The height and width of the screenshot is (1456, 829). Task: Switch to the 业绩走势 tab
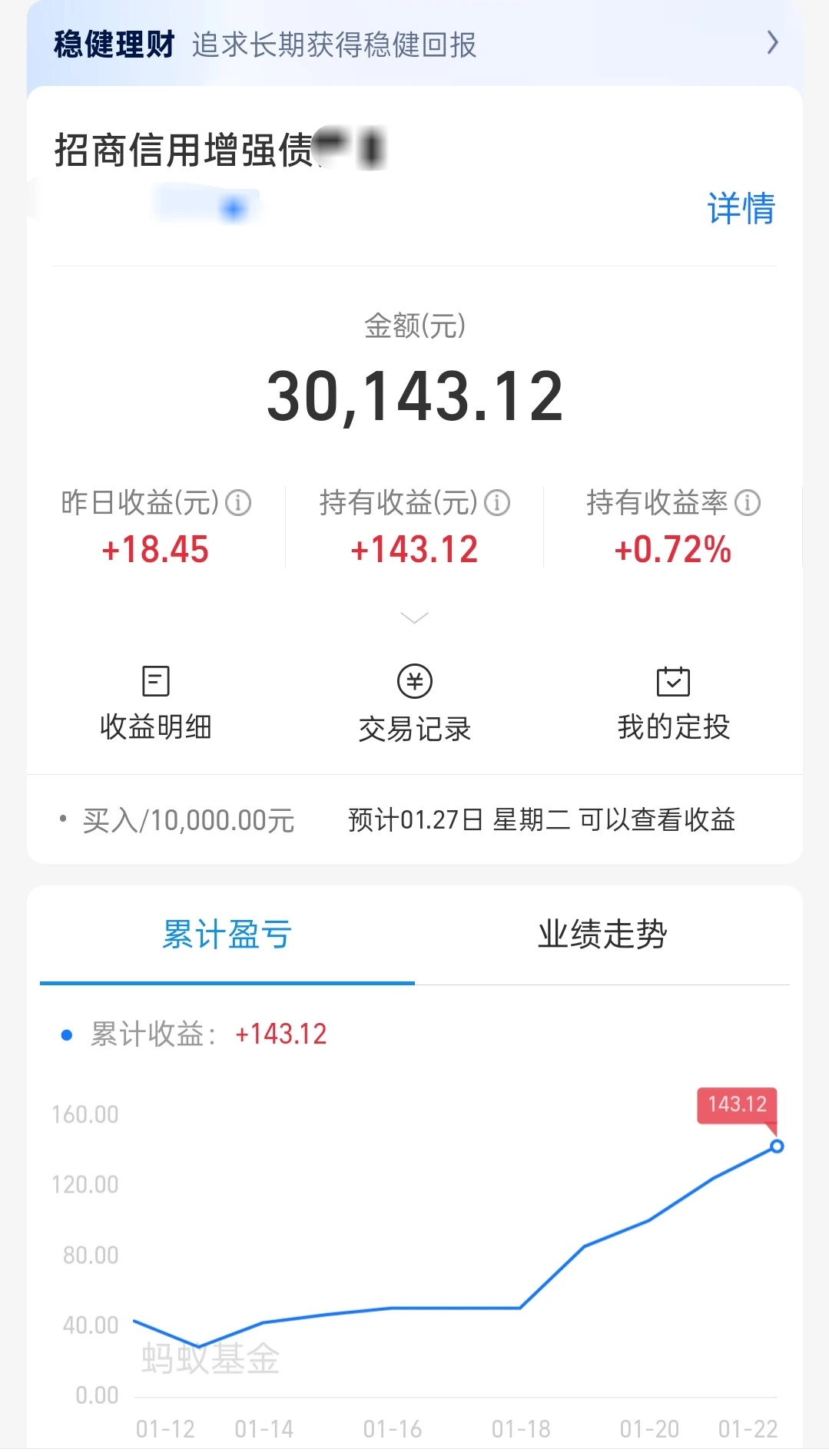point(602,934)
